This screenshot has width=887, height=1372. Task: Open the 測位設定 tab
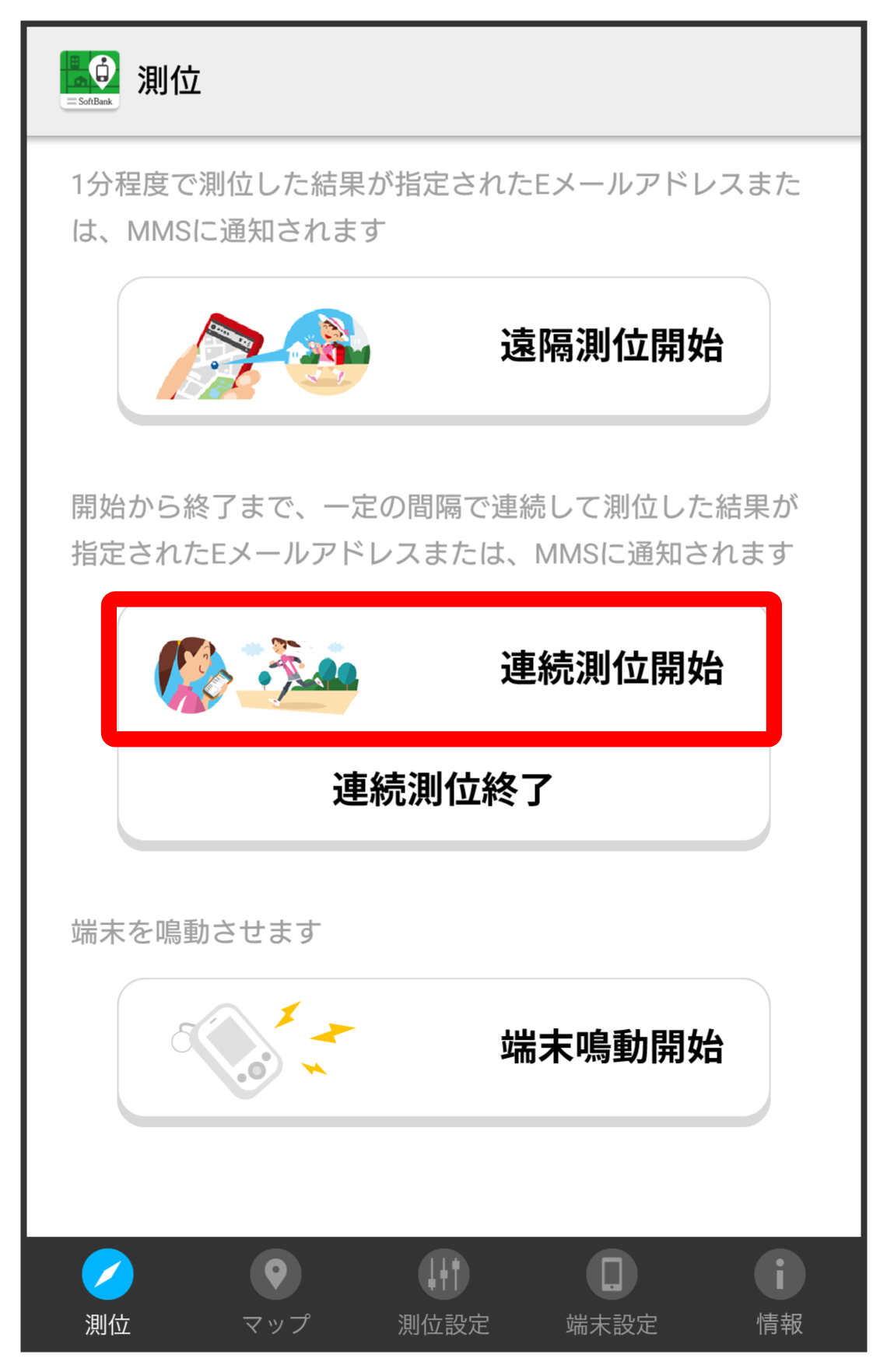443,1291
